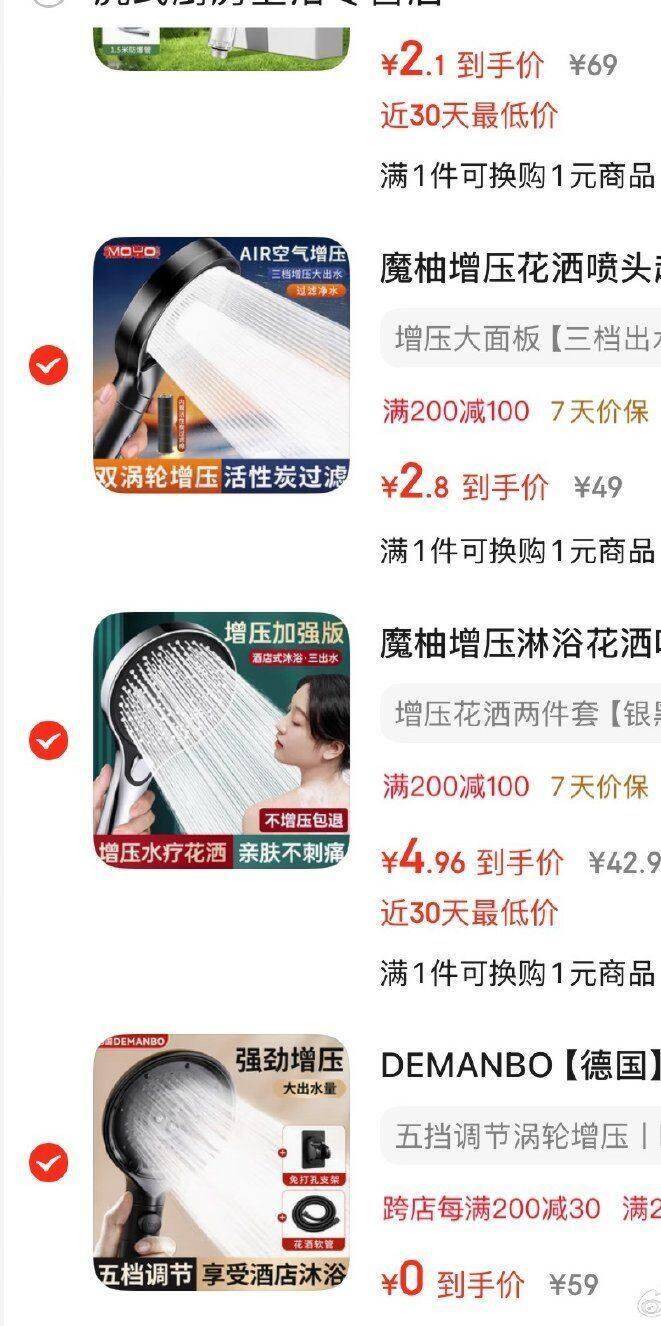
Task: Uncheck the 魔柚增压淋浴花洒 item checkbox
Action: click(48, 741)
